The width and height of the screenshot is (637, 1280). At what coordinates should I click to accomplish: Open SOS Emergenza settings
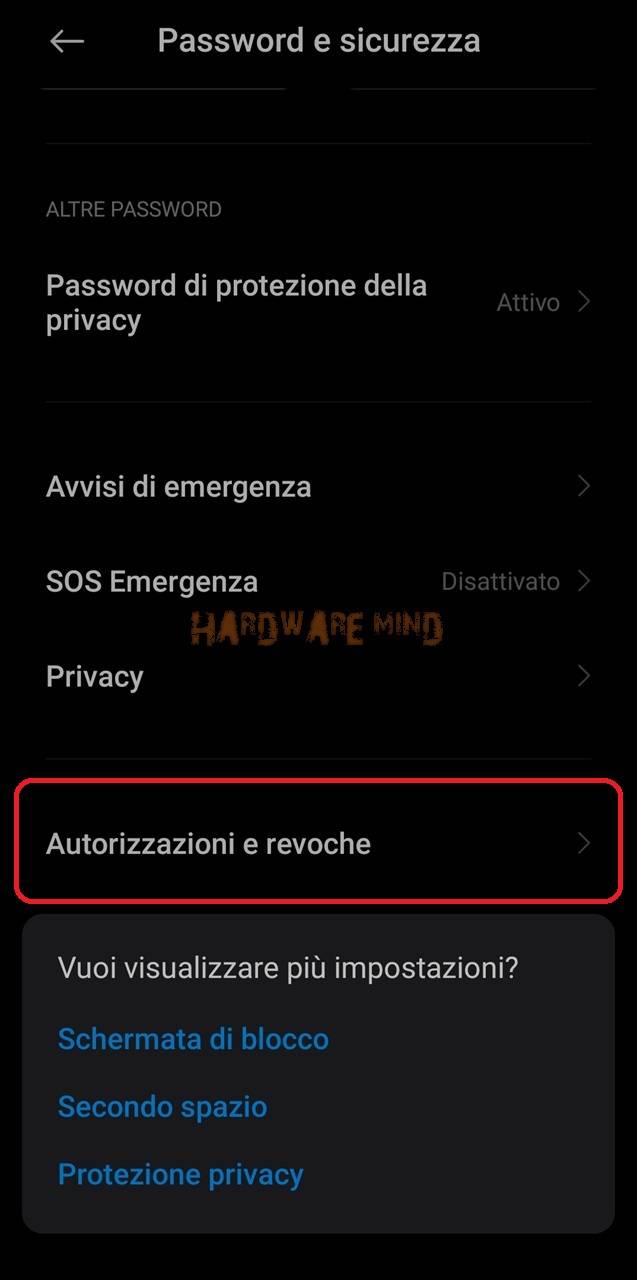318,582
